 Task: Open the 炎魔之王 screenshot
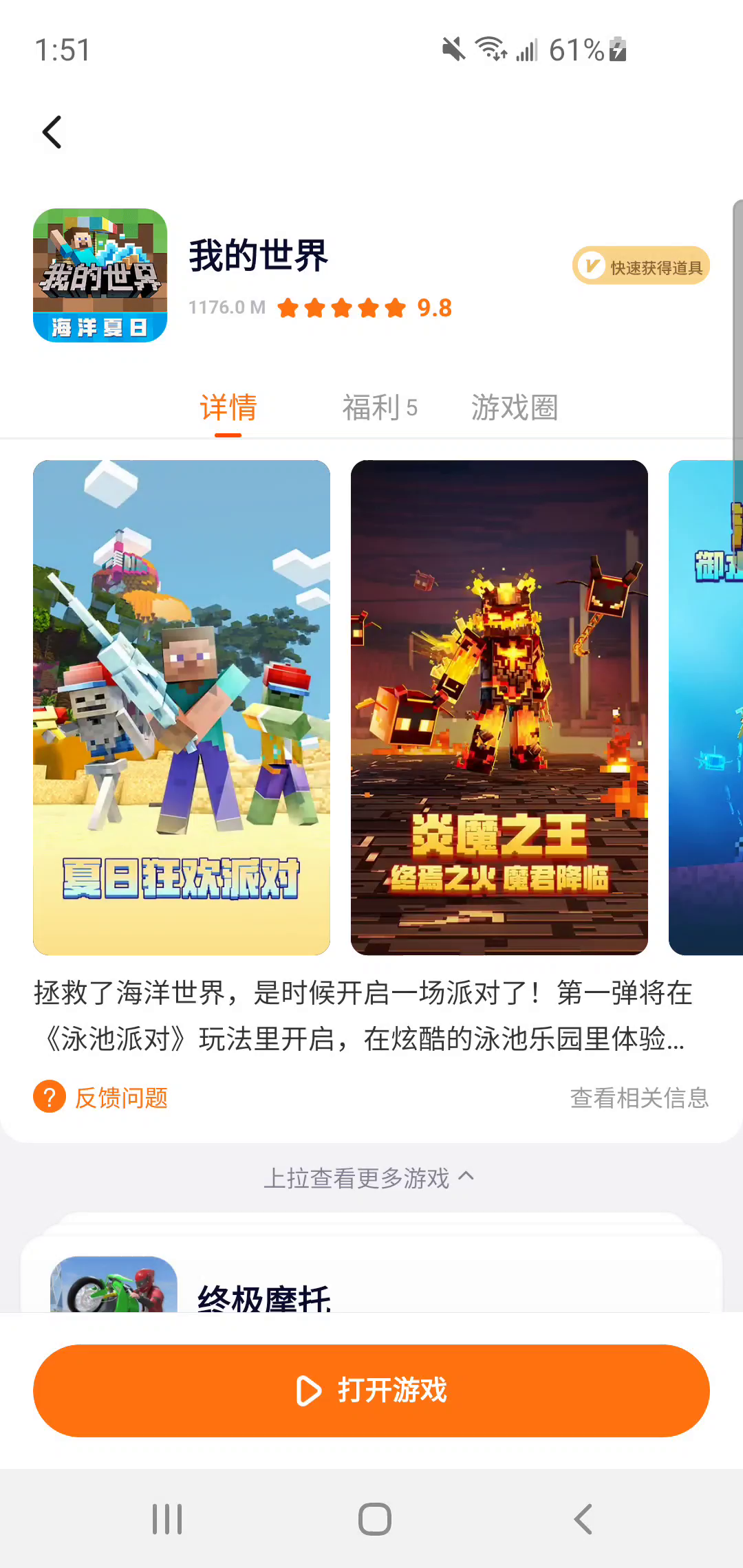tap(499, 707)
